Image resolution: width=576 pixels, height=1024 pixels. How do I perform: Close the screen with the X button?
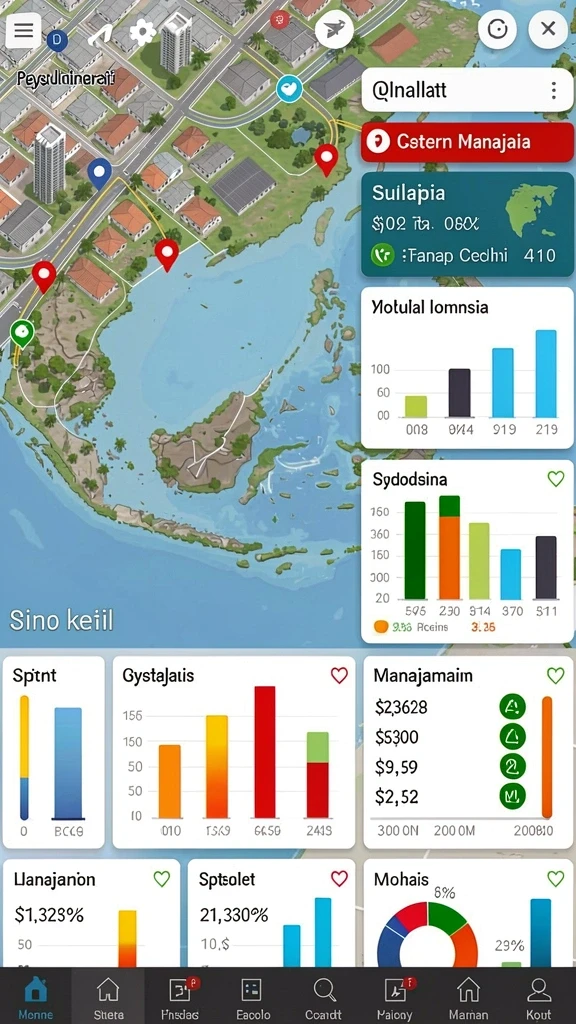click(x=548, y=29)
